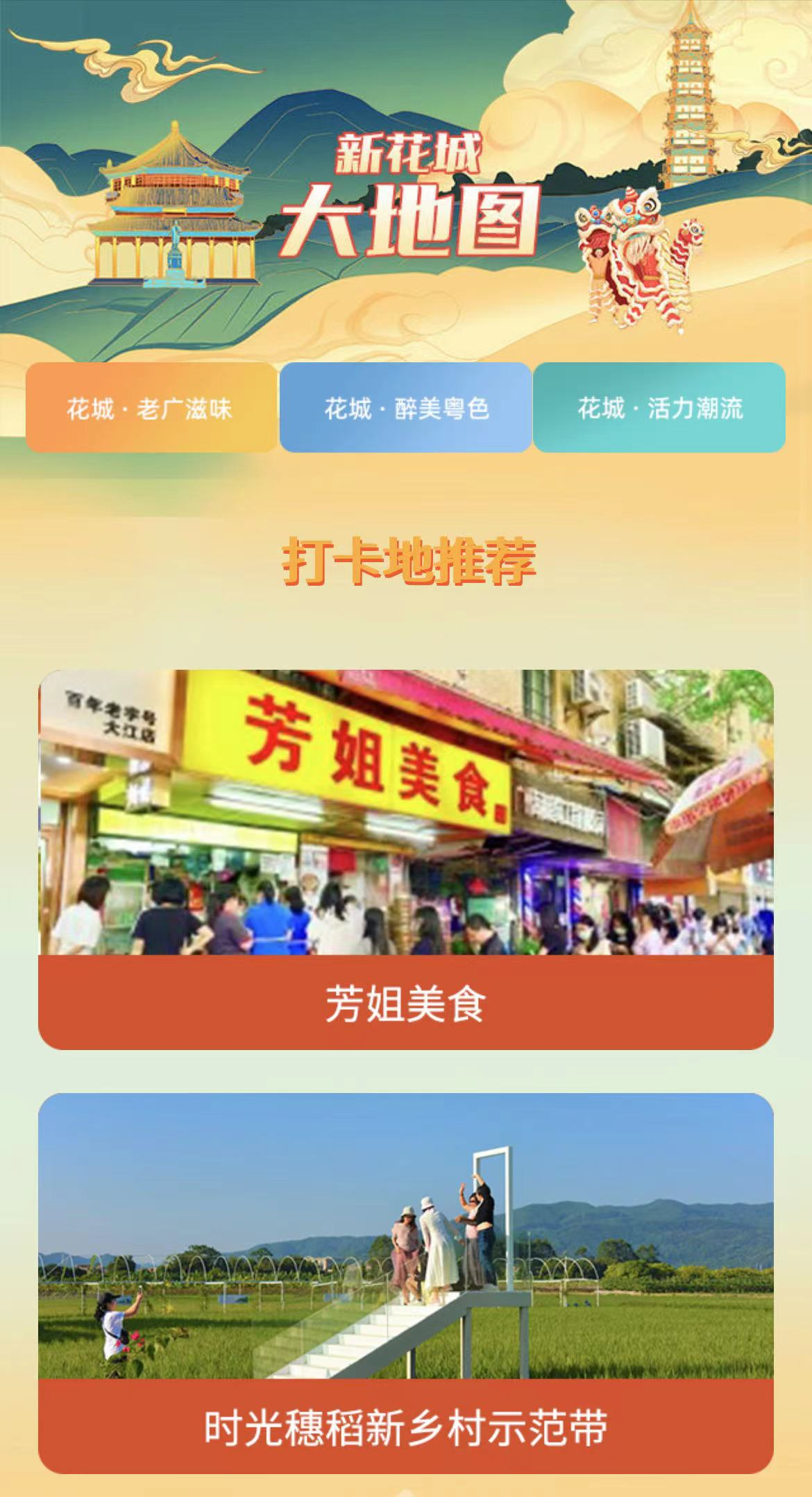The width and height of the screenshot is (812, 1497).
Task: Click the 时光穗稻新乡村示范带 caption bar
Action: click(406, 1430)
